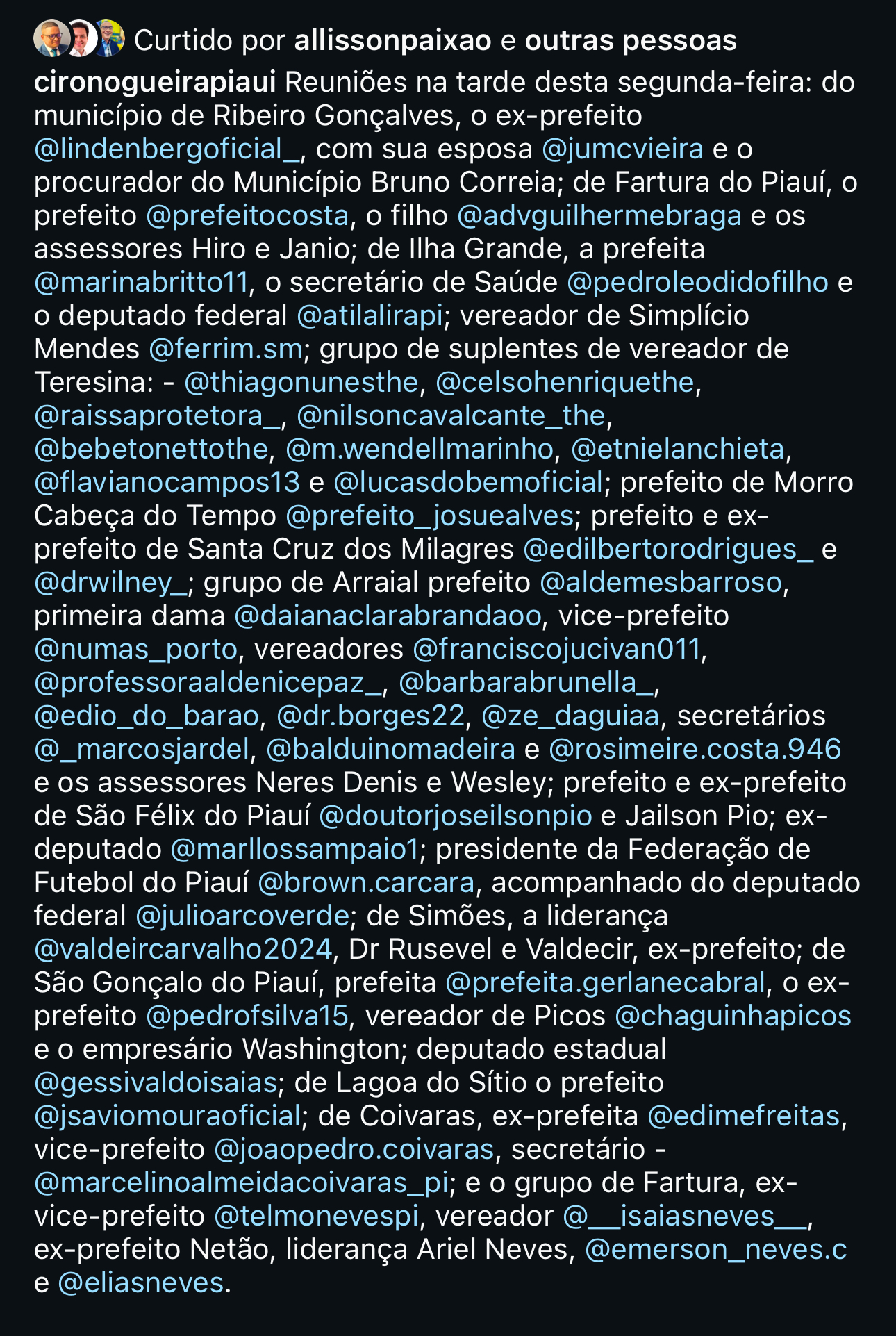Viewport: 896px width, 1336px height.
Task: Visit @prefeitocosta's profile
Action: [x=247, y=216]
